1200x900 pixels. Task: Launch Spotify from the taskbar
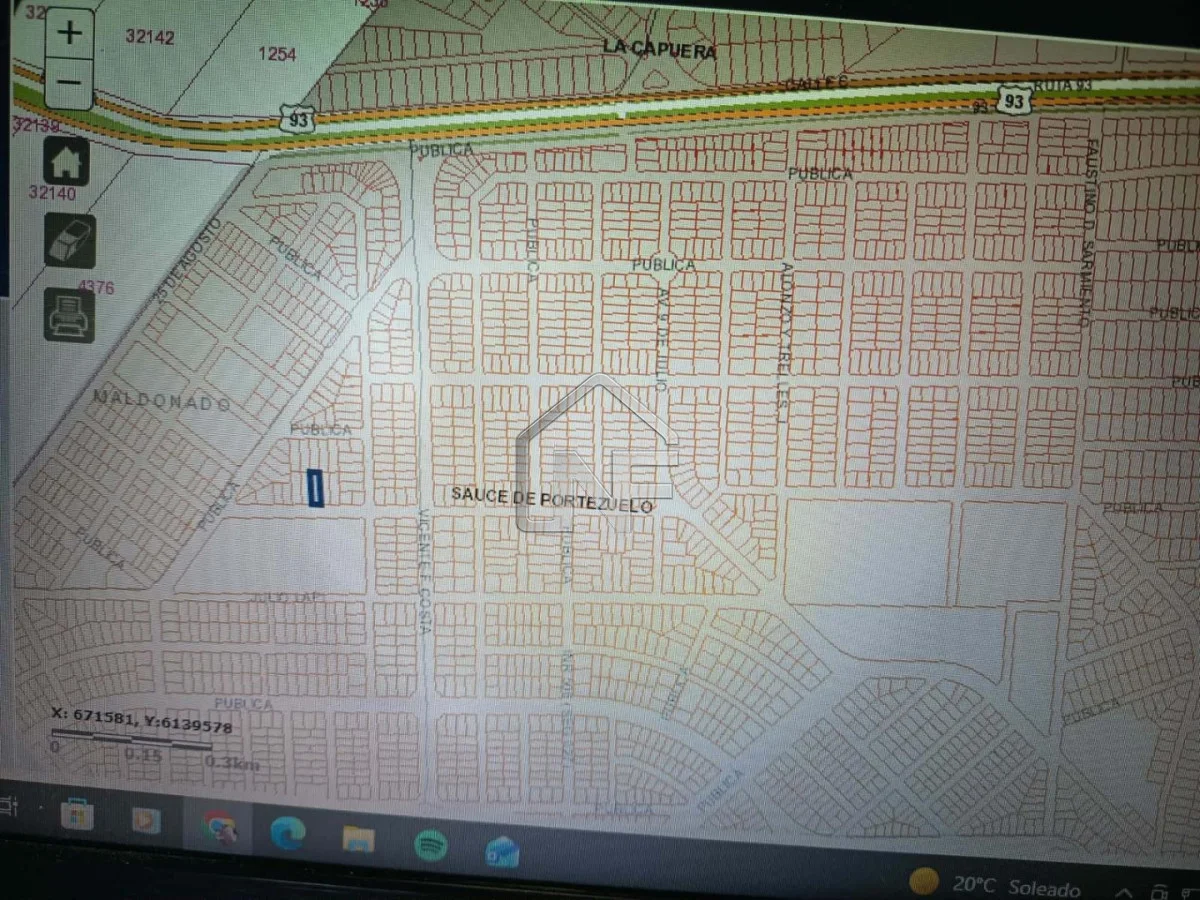pos(430,845)
